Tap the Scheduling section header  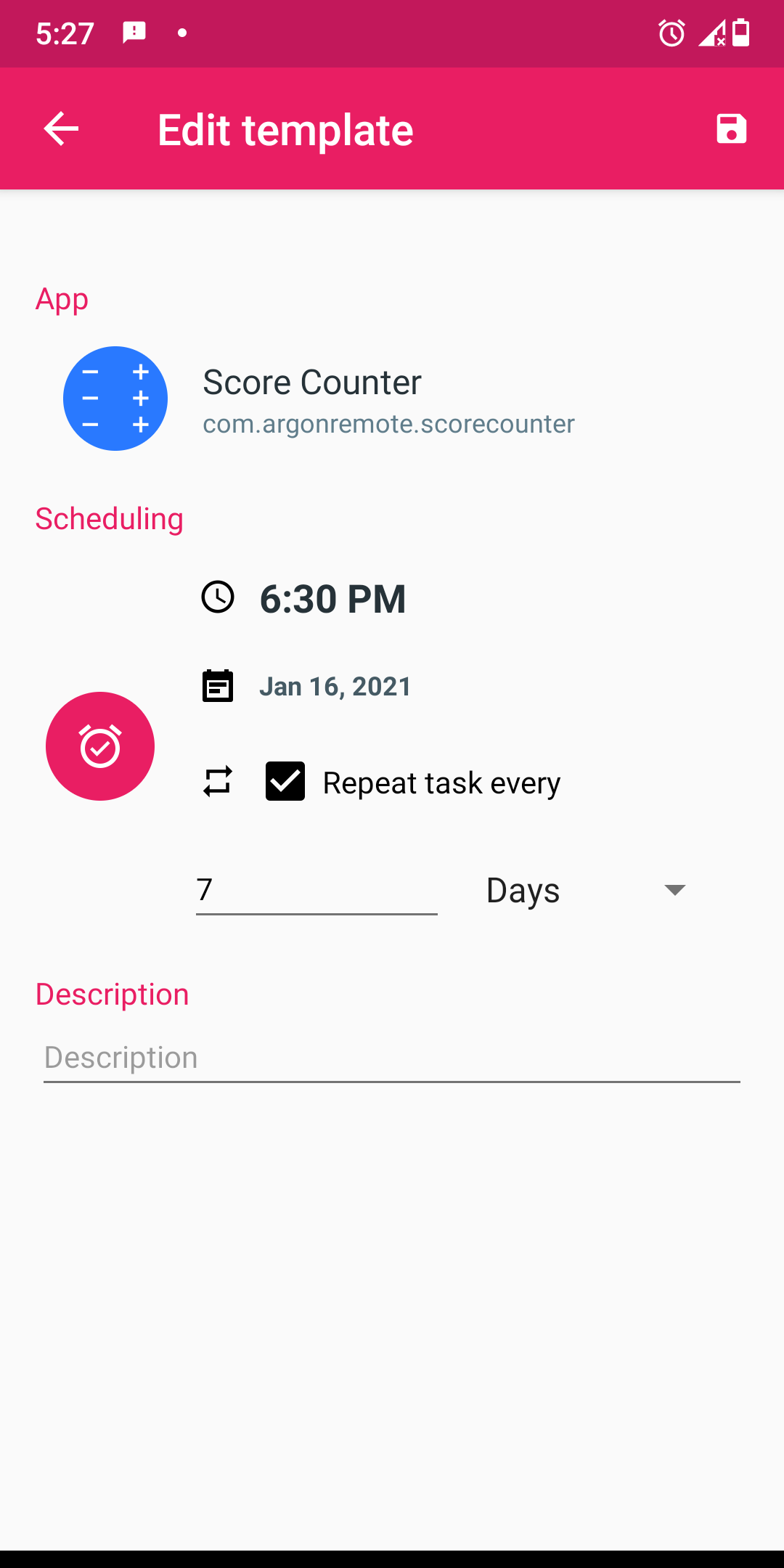pyautogui.click(x=109, y=518)
